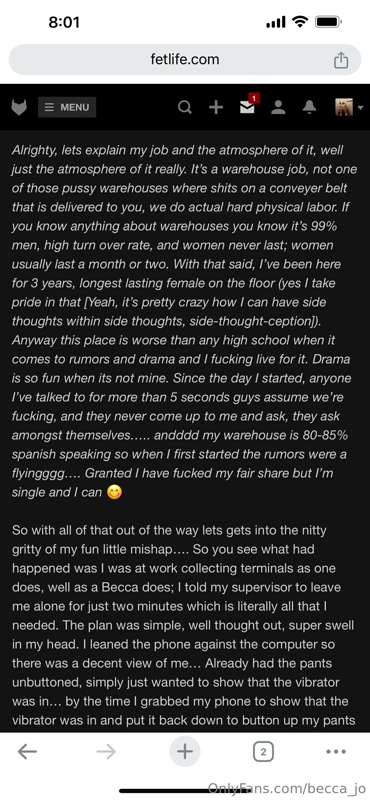The image size is (370, 800).
Task: View the two open tabs
Action: (263, 751)
